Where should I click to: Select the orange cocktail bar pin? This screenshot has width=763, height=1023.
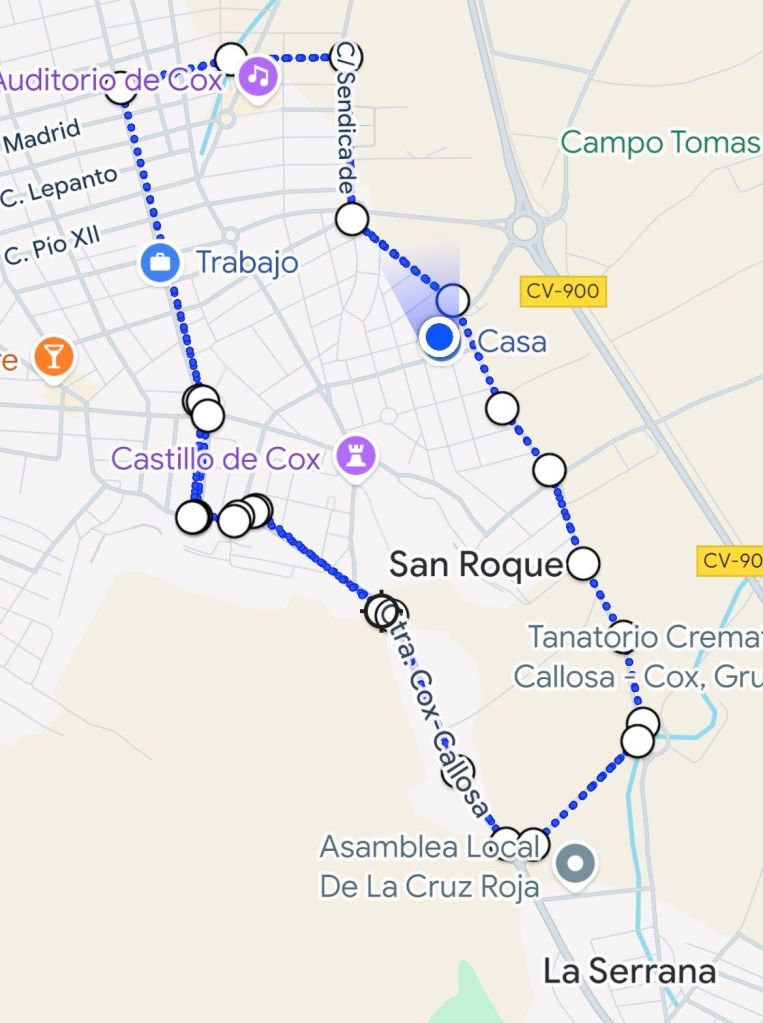[x=53, y=357]
